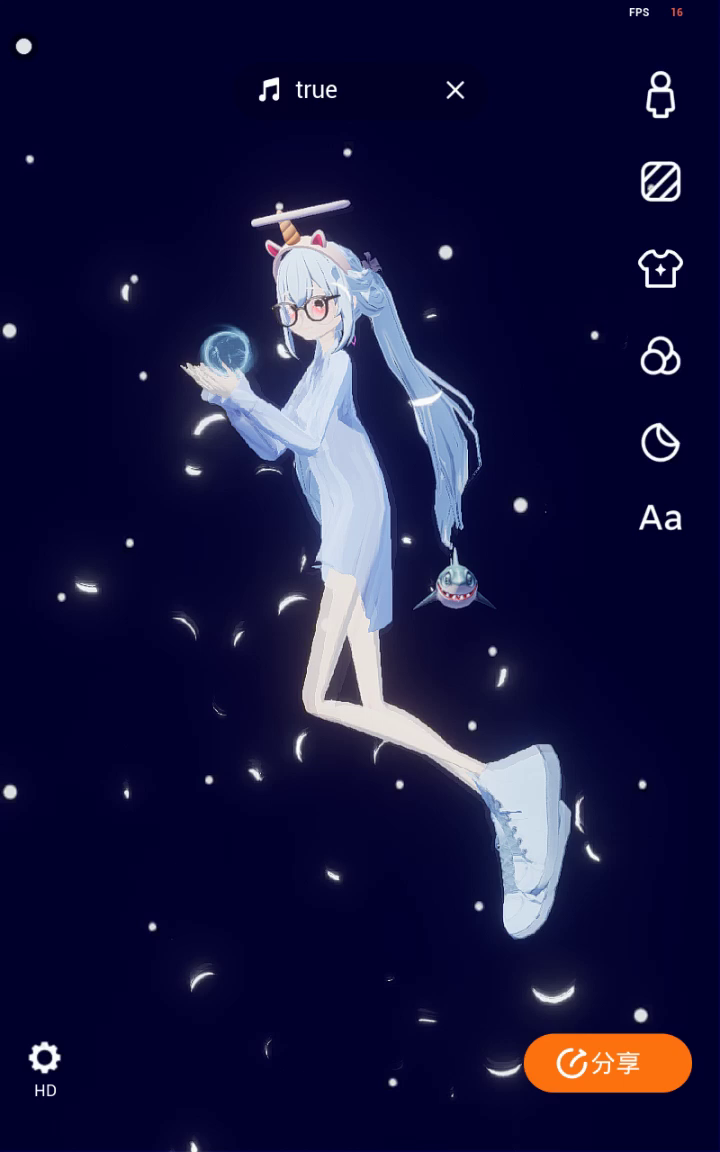Image resolution: width=720 pixels, height=1152 pixels.
Task: Open the outfit shirt icon
Action: pos(660,268)
